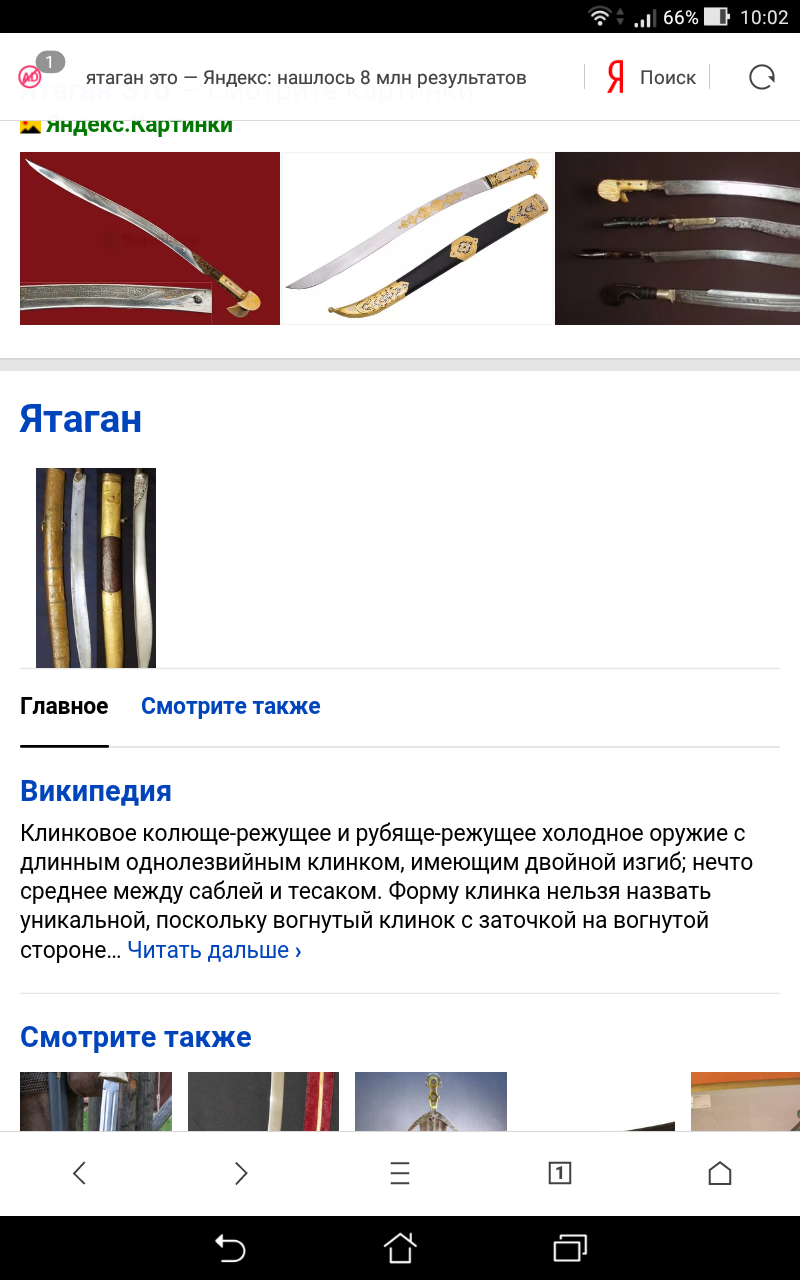Open the yatagan image on red background
The height and width of the screenshot is (1280, 800).
pyautogui.click(x=150, y=238)
